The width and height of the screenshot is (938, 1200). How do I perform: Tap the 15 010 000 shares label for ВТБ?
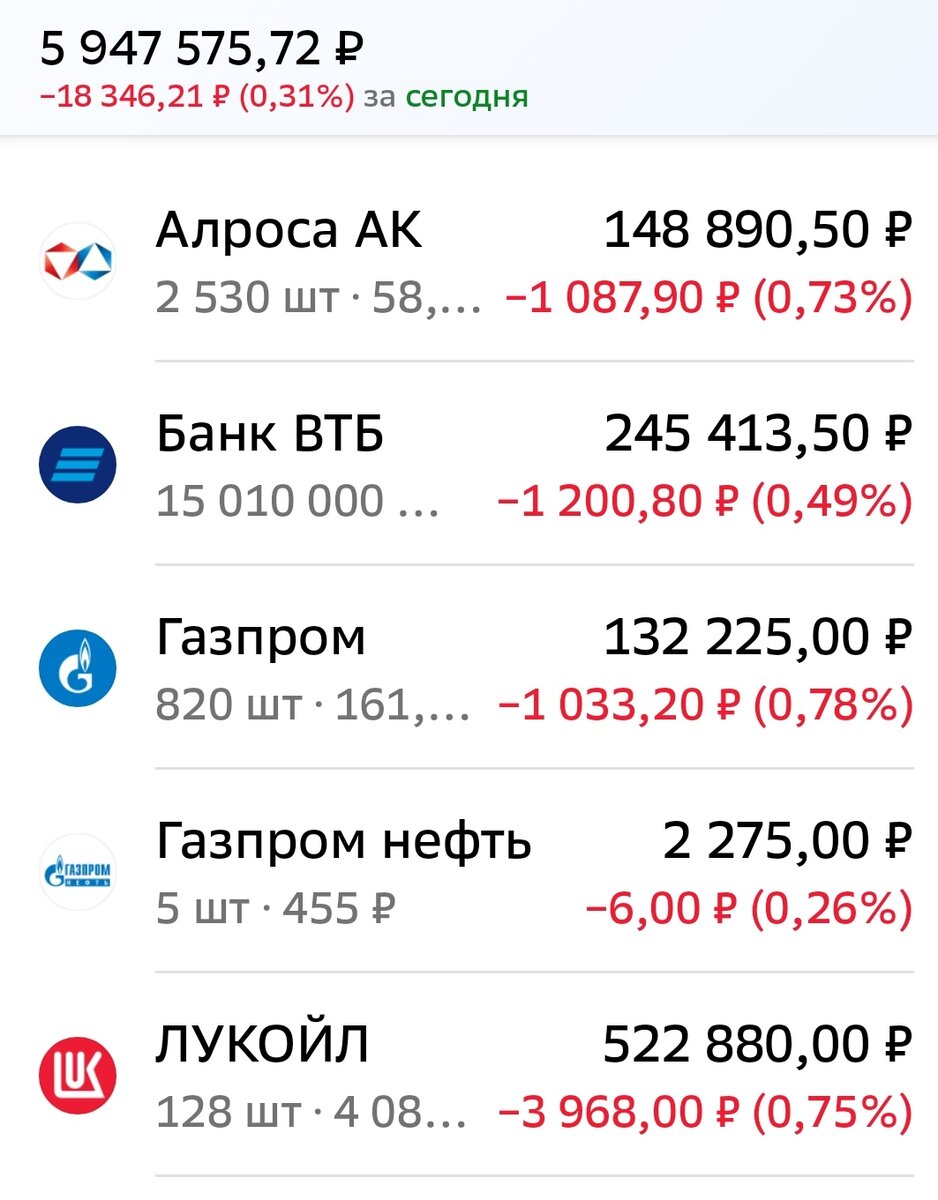270,500
